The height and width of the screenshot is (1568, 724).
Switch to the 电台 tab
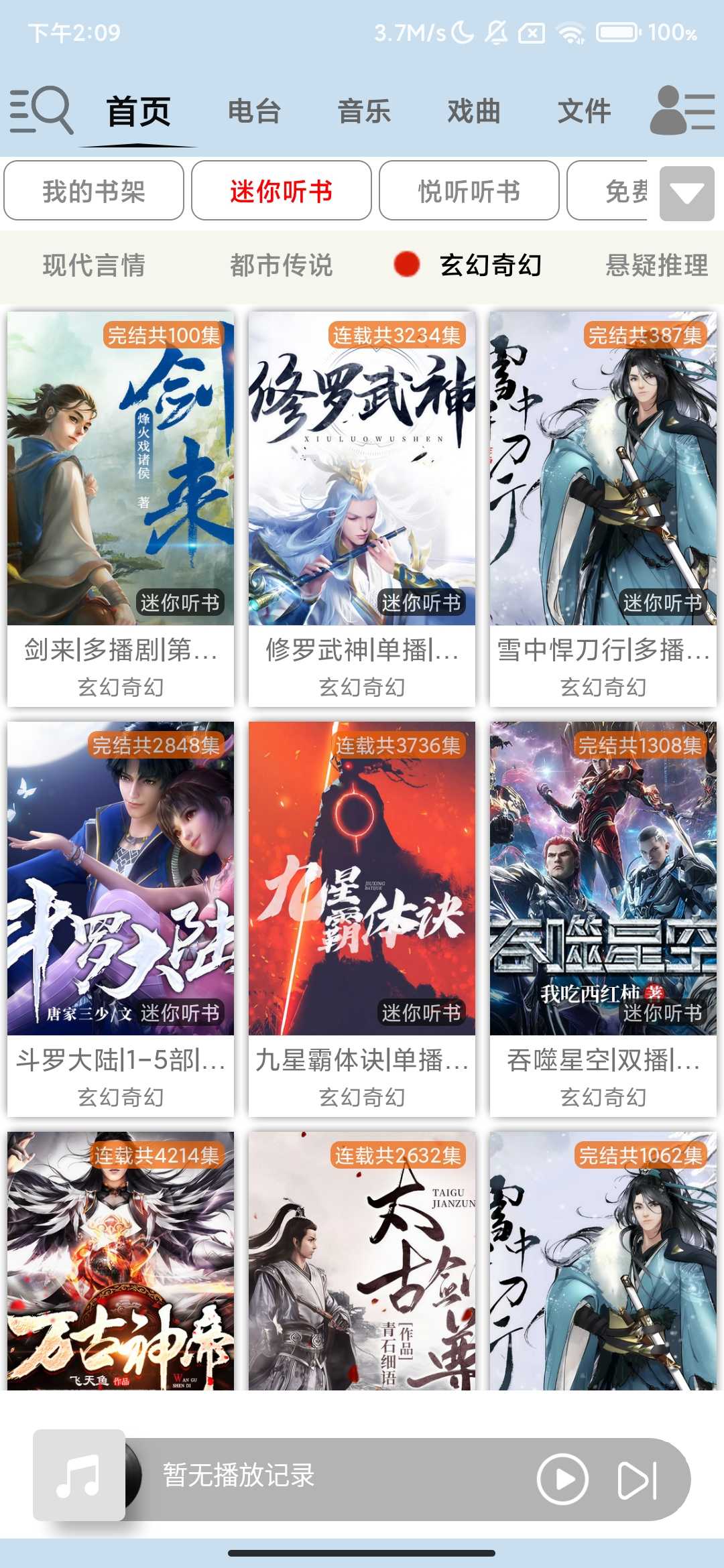[254, 111]
